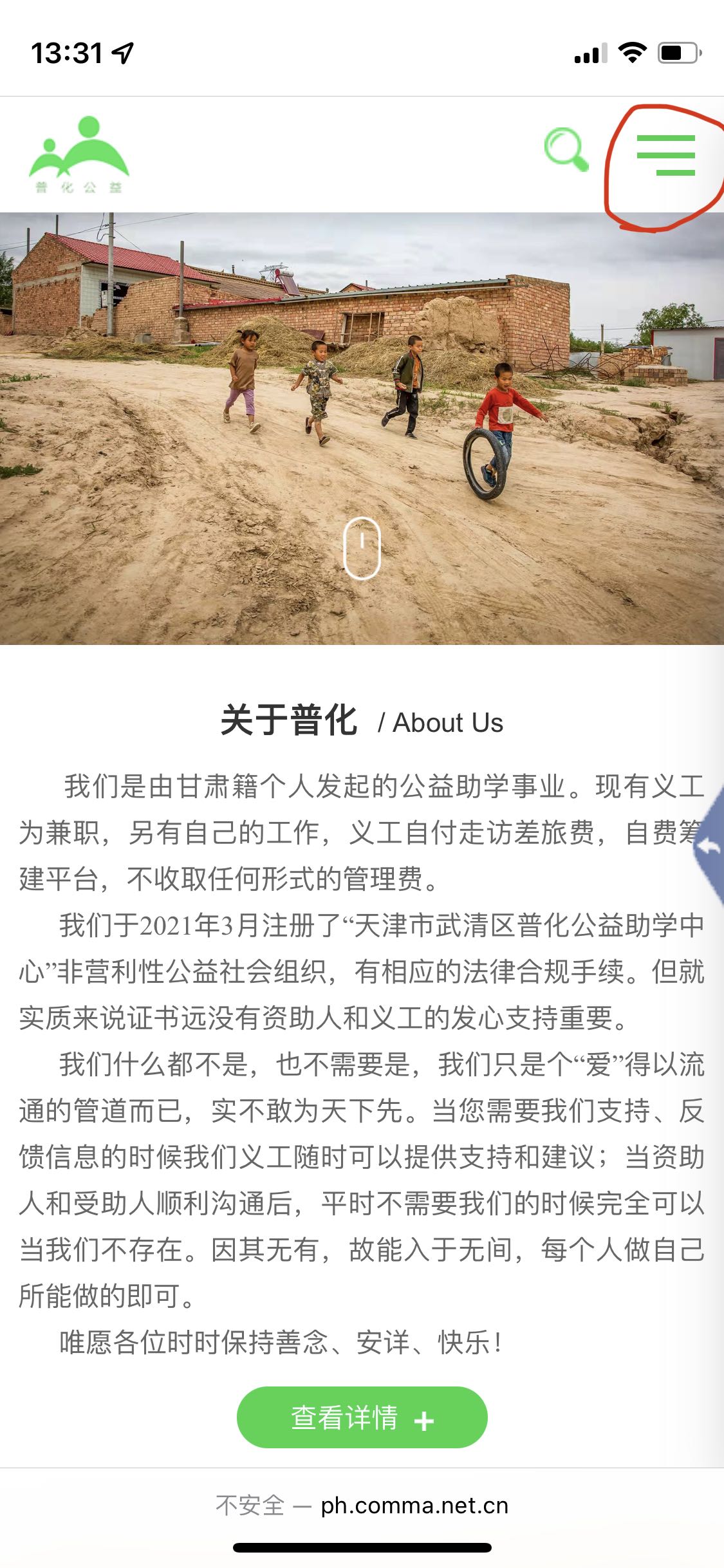
Task: Open the green hamburger menu
Action: click(665, 155)
